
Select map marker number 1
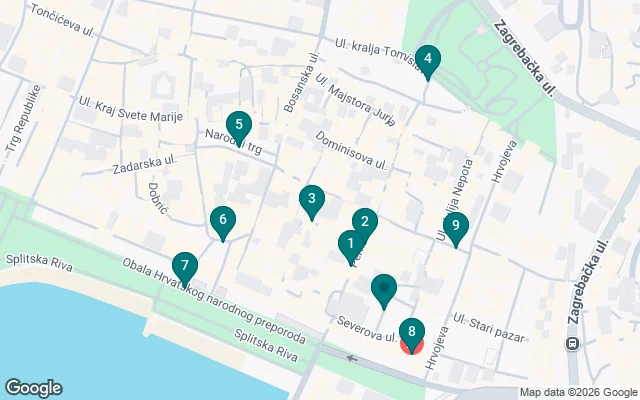pos(349,243)
